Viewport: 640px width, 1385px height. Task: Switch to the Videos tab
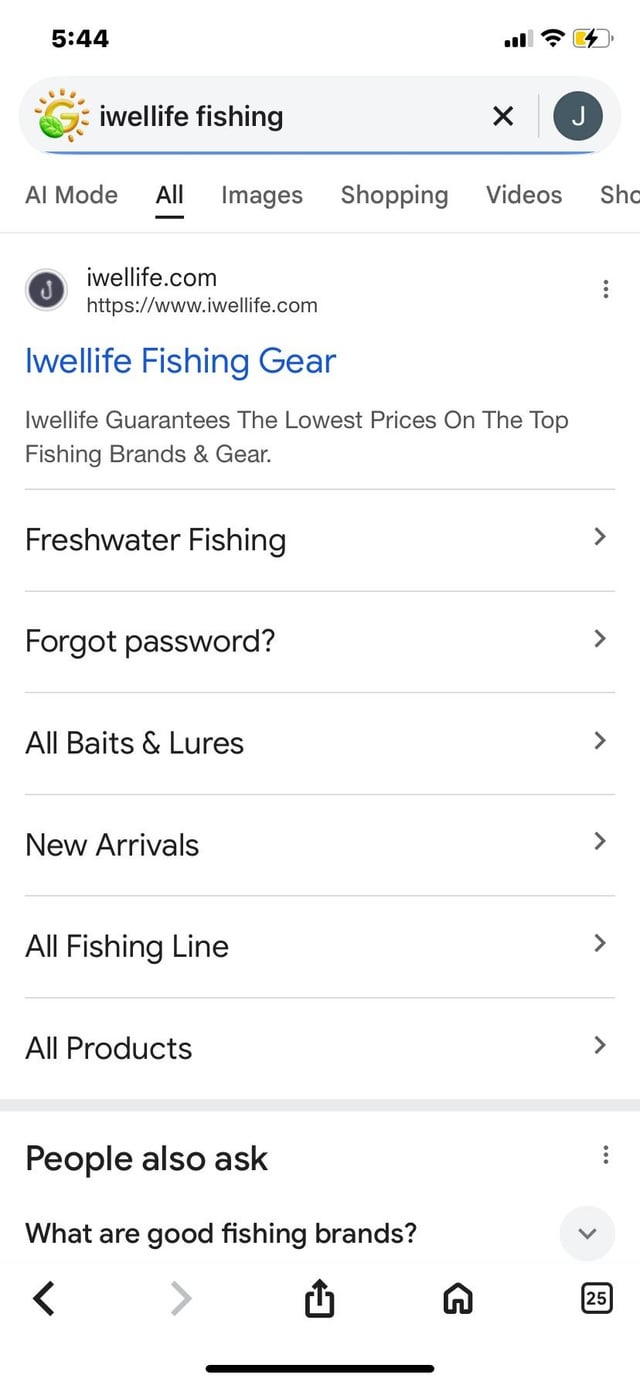click(x=524, y=195)
